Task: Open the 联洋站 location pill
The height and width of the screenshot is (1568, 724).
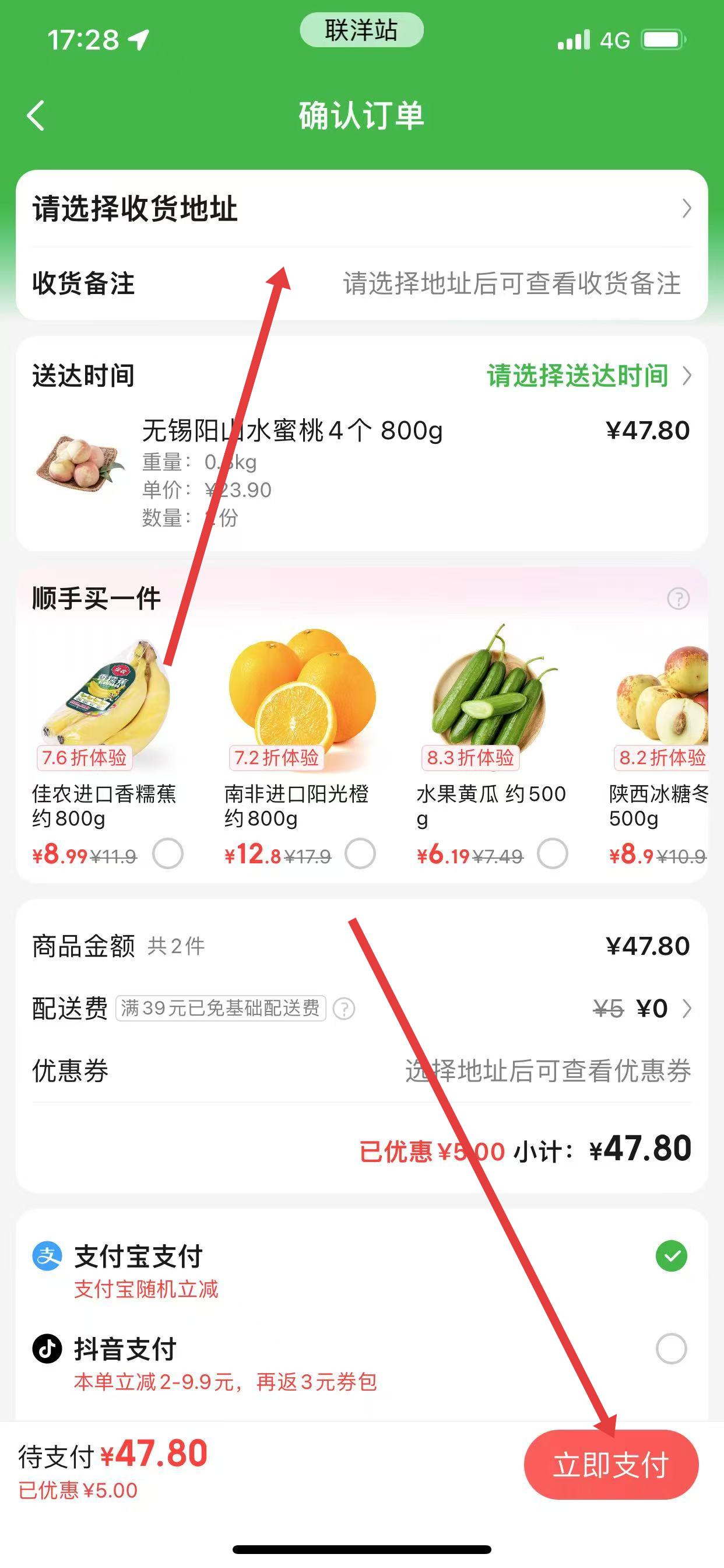Action: click(361, 30)
